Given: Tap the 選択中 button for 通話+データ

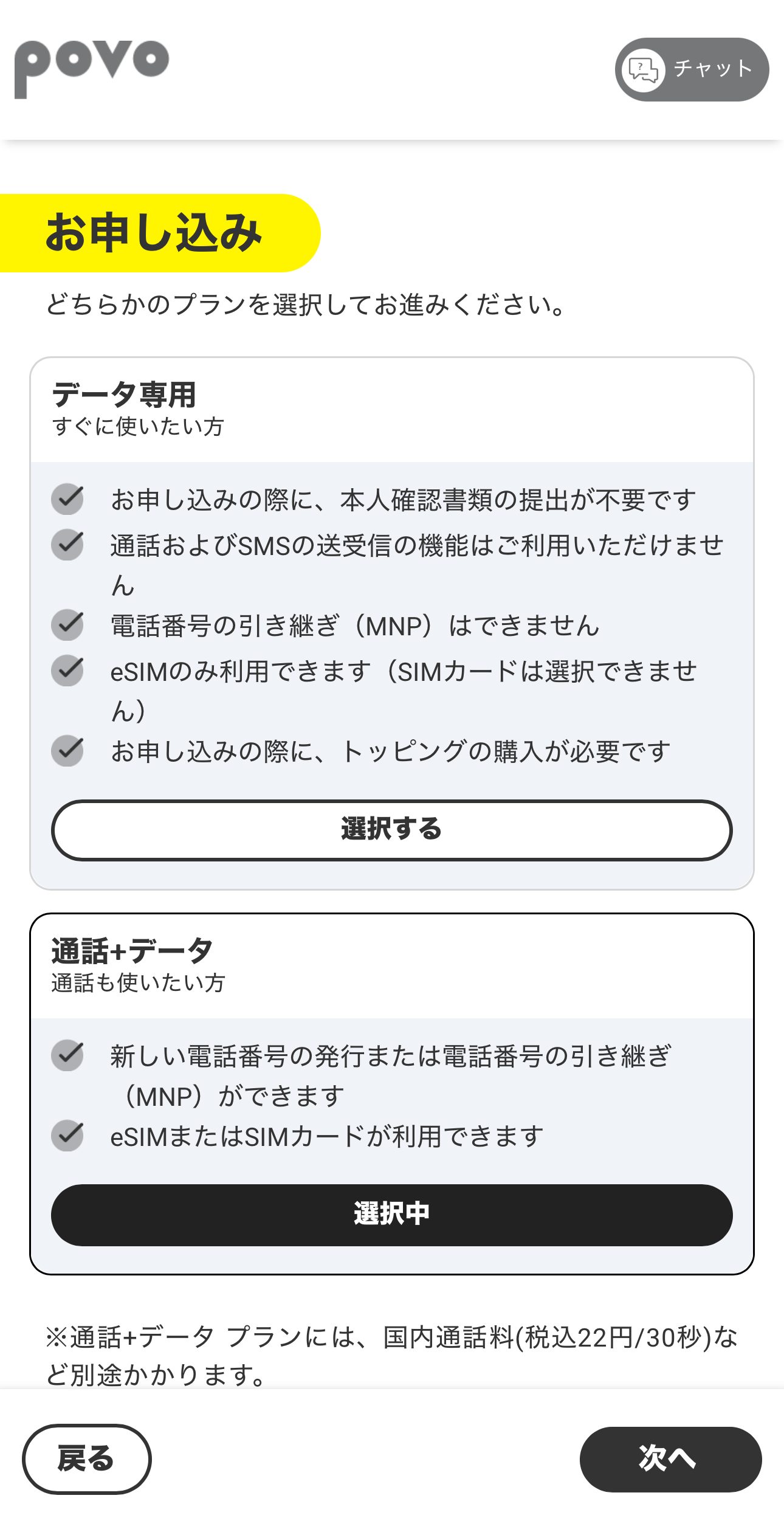Looking at the screenshot, I should click(391, 1214).
